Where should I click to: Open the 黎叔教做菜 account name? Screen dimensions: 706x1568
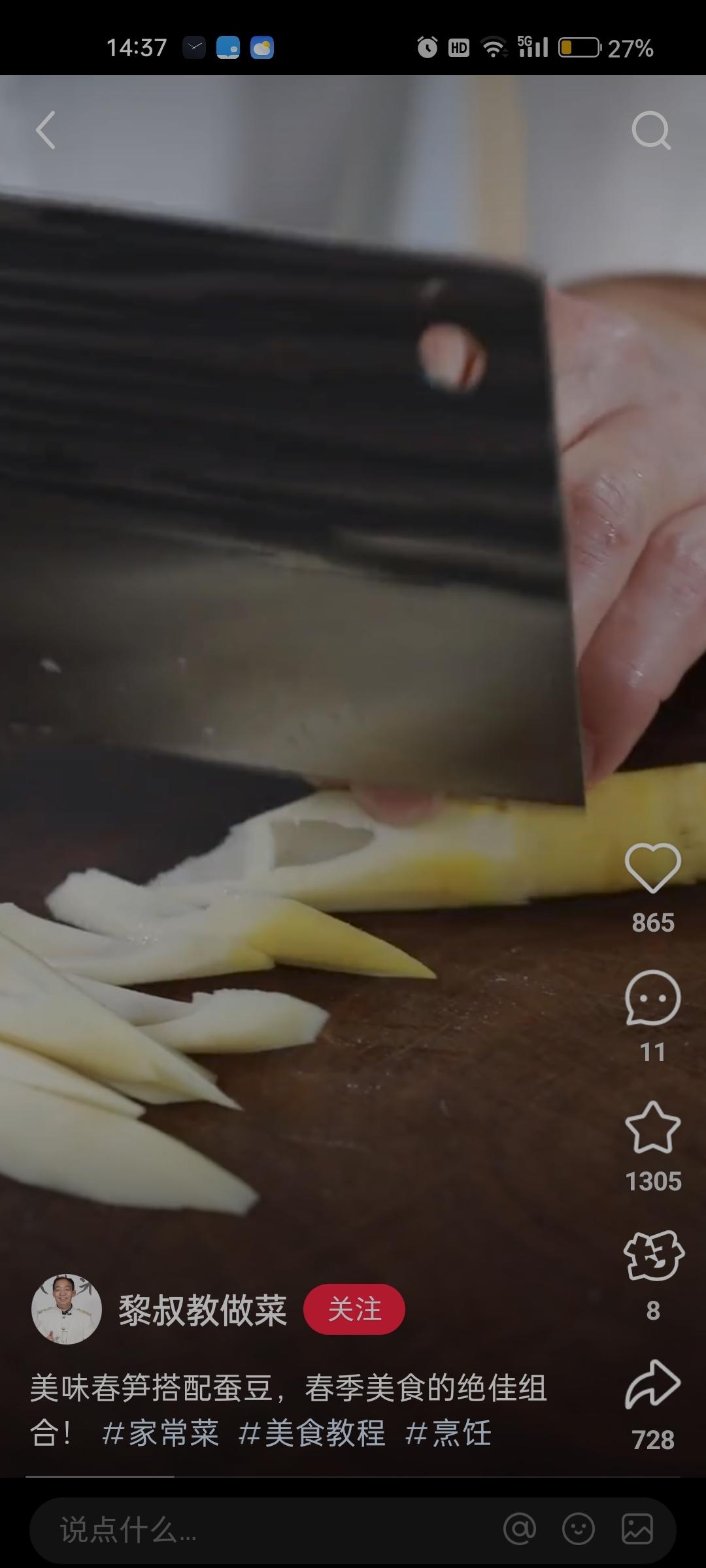tap(203, 1310)
